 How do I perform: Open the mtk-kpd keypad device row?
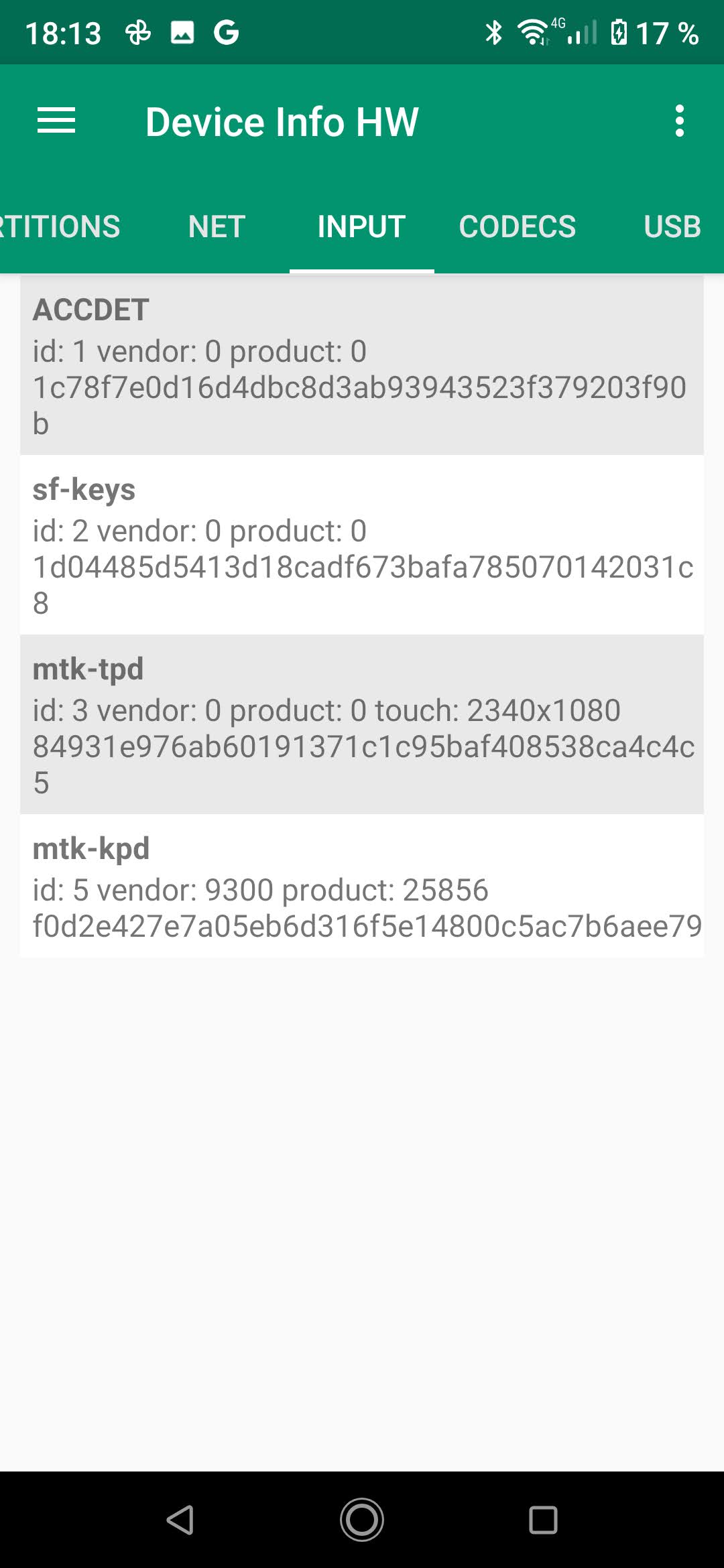(361, 886)
